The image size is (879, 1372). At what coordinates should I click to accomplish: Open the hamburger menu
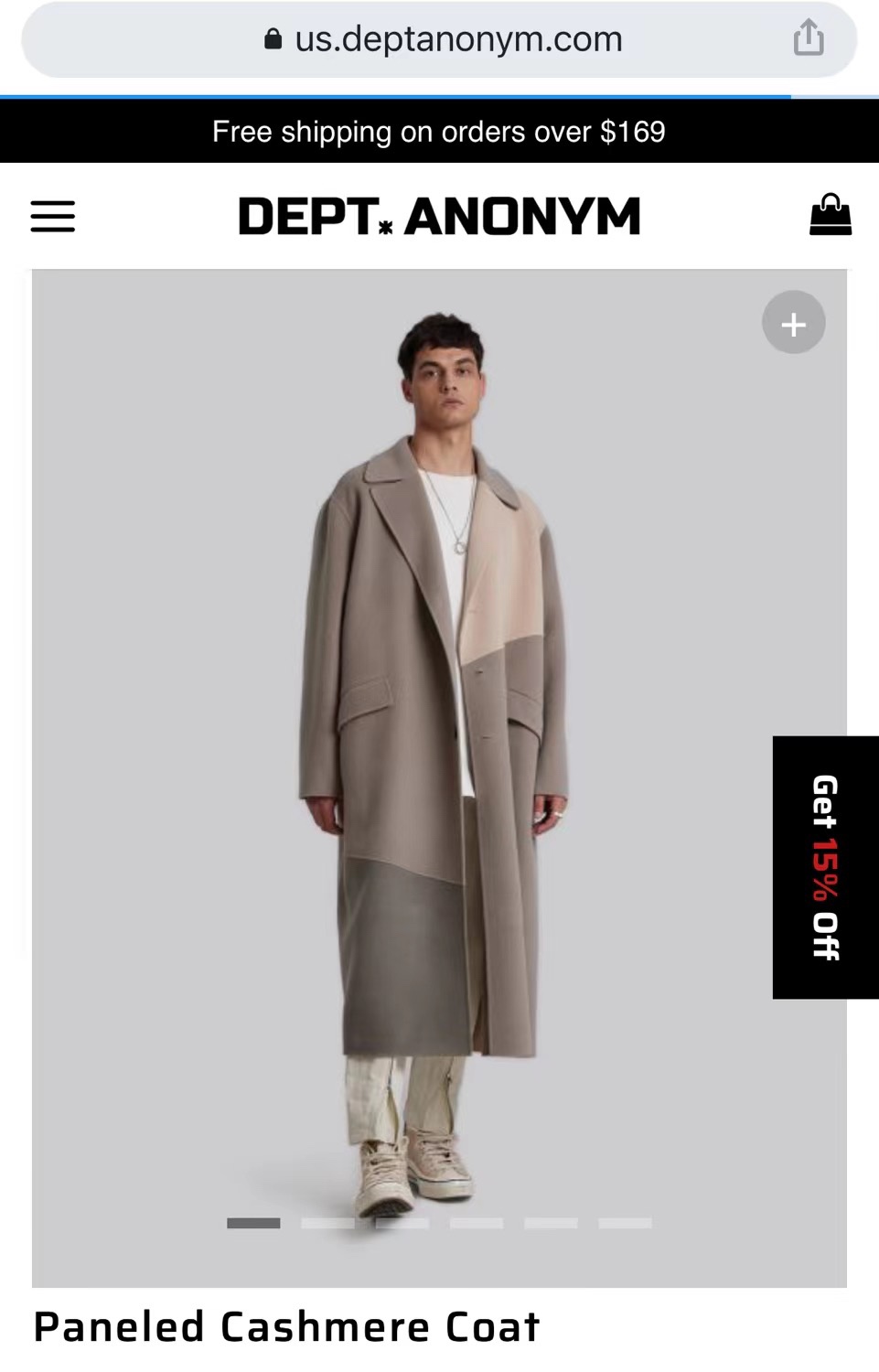tap(53, 217)
